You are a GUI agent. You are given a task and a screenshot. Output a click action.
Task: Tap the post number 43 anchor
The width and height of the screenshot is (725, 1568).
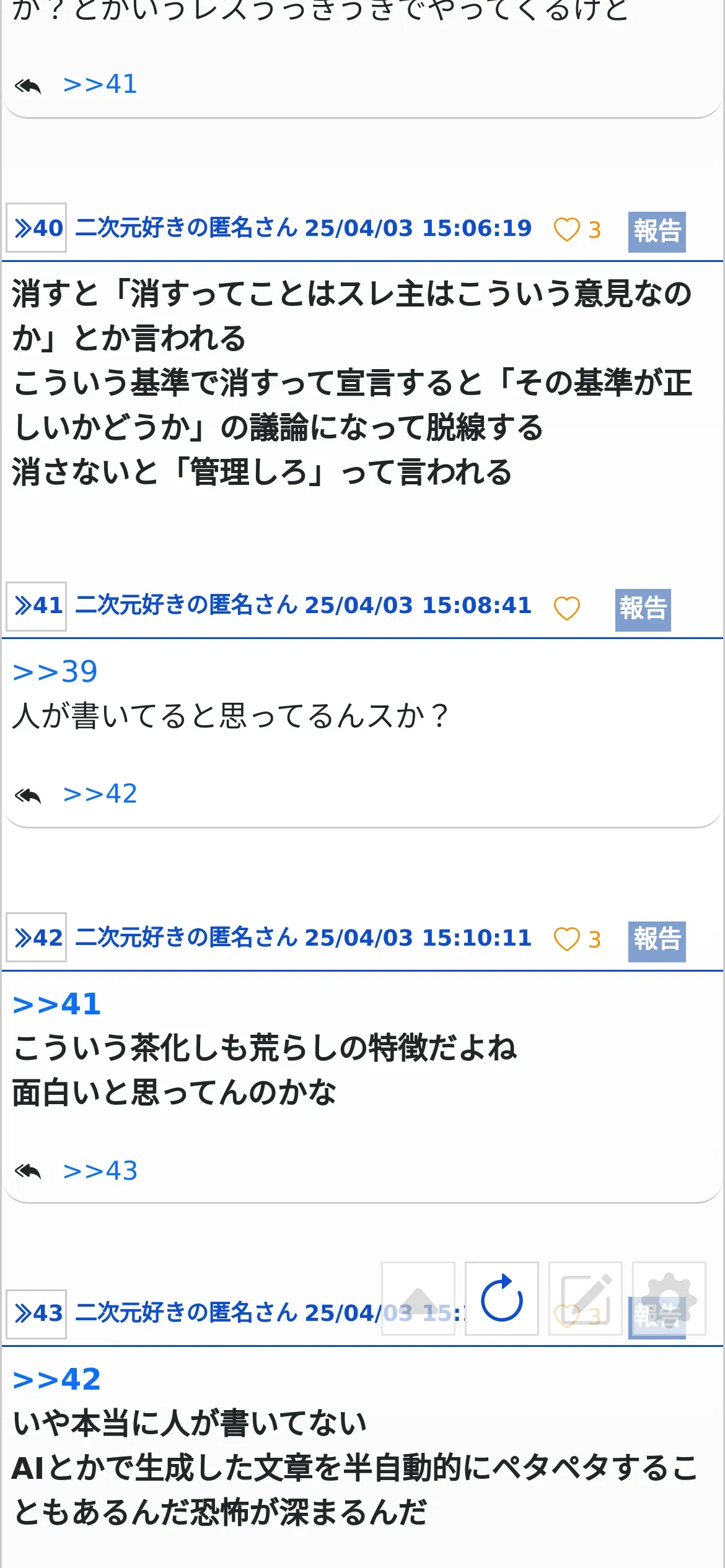[x=37, y=1313]
